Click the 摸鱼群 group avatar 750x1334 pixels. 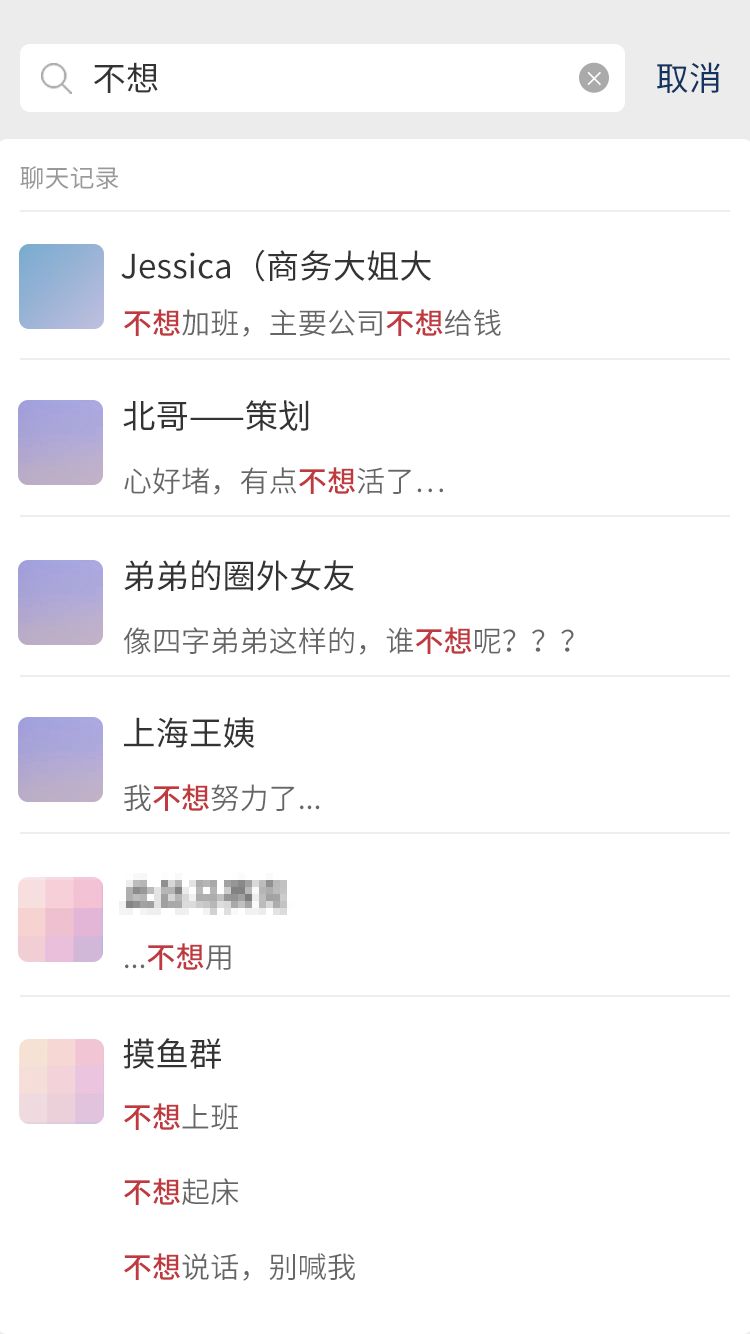60,1080
